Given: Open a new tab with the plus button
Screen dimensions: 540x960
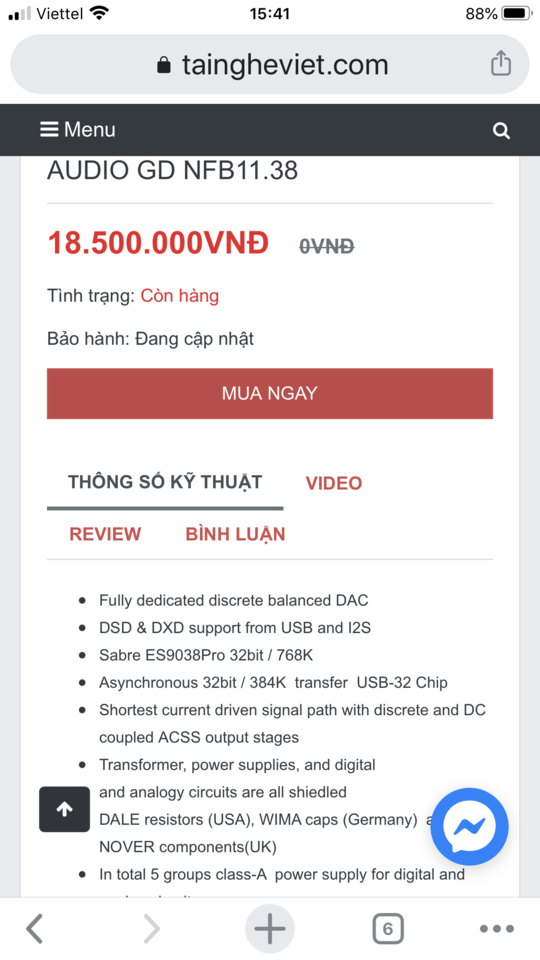Looking at the screenshot, I should 270,929.
